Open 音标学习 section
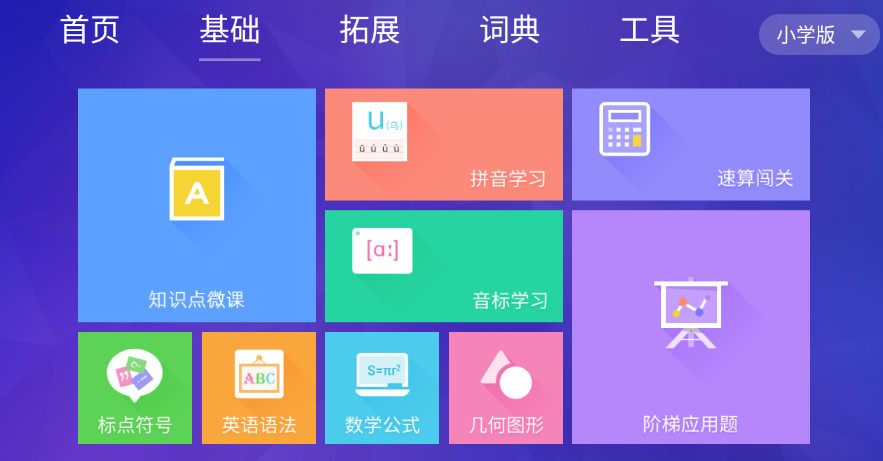883x461 pixels. 443,265
